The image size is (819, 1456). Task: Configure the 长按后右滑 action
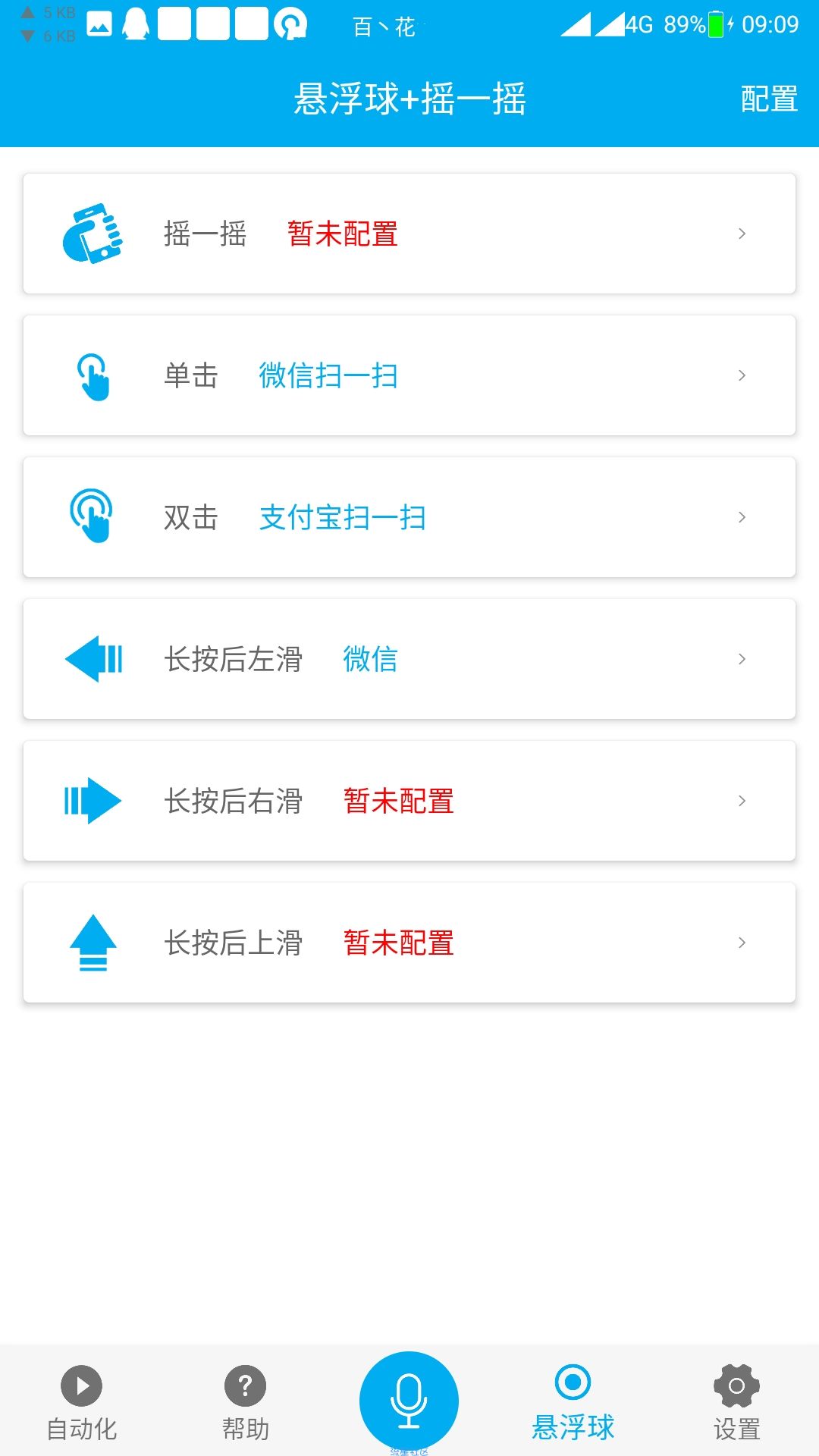[409, 801]
